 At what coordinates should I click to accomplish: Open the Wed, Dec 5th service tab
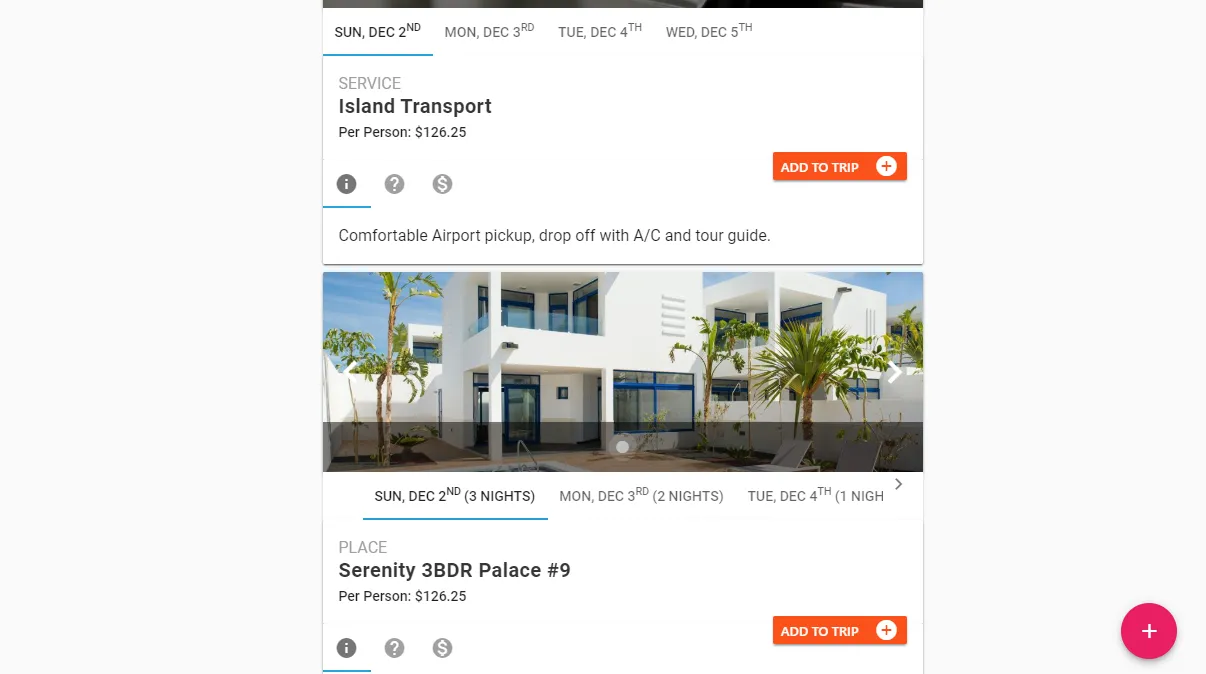click(709, 32)
